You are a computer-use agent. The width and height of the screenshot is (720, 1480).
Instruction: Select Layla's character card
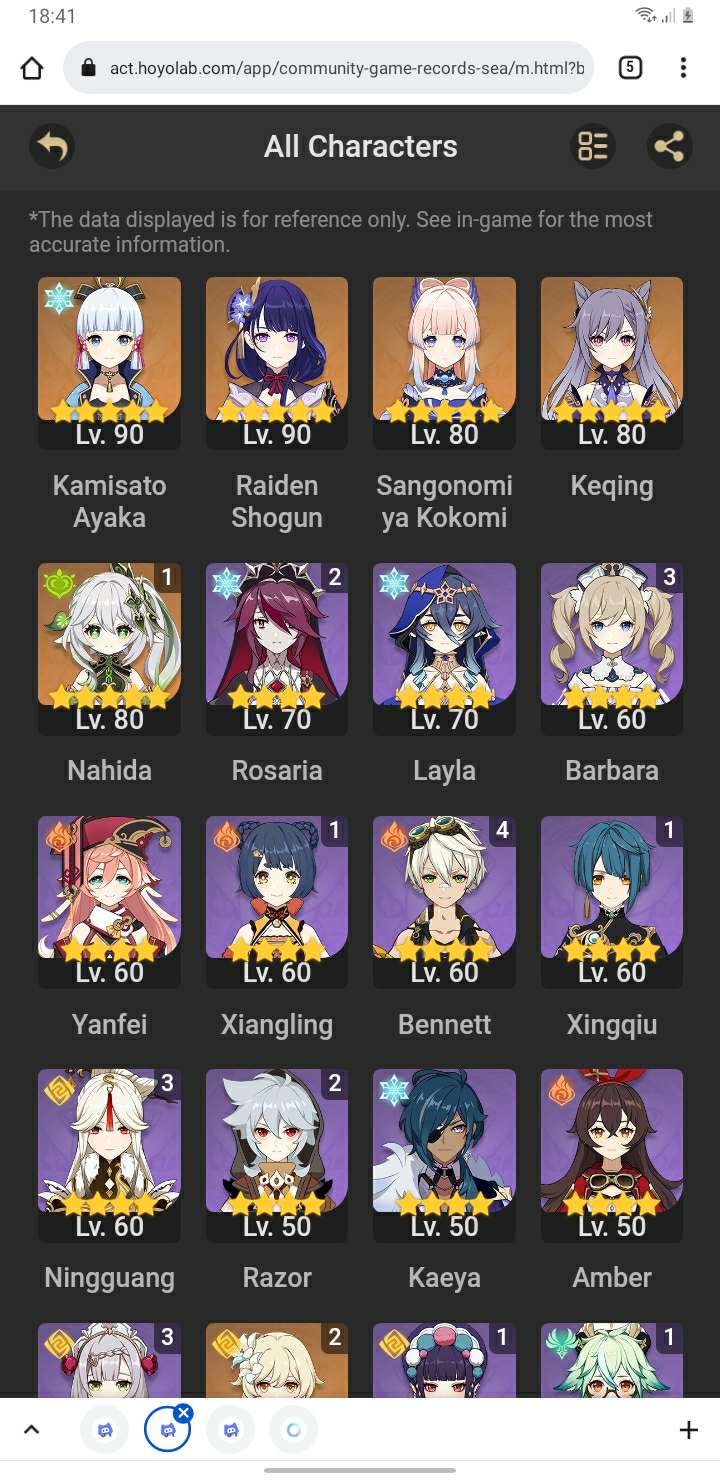pos(444,647)
